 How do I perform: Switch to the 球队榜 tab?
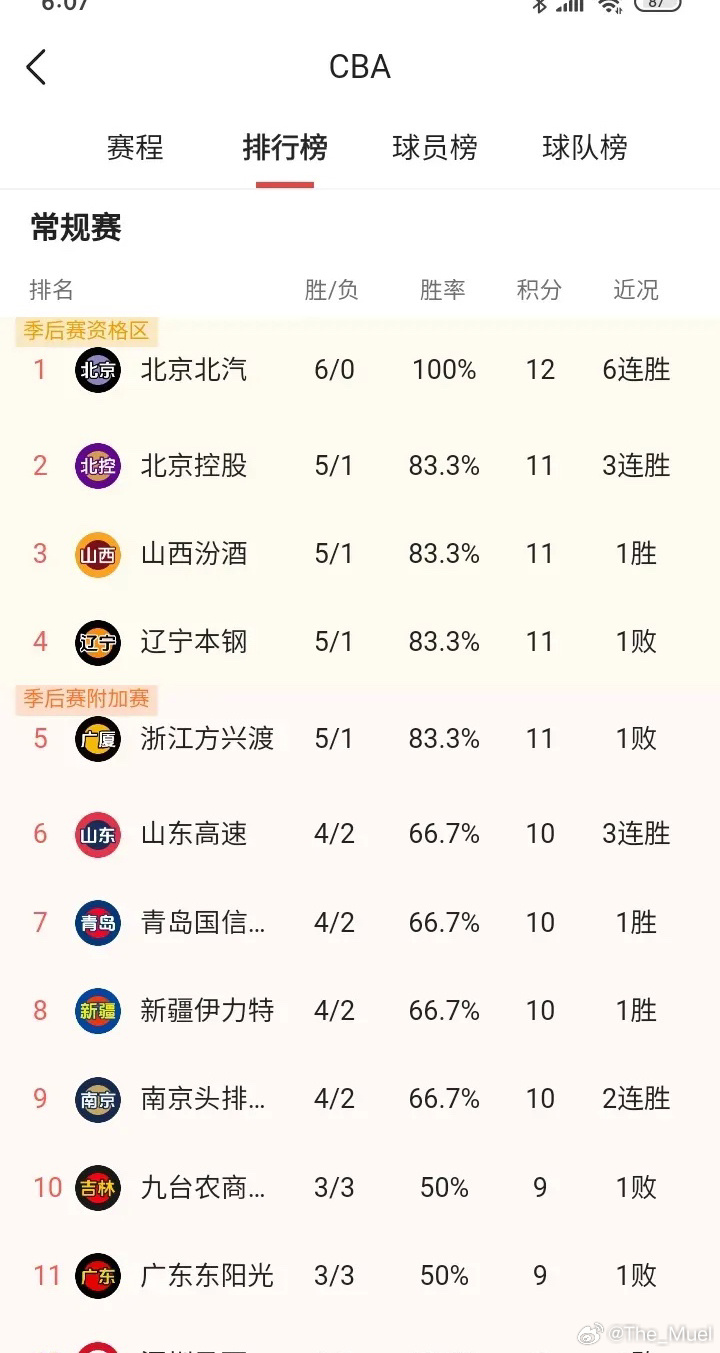(585, 148)
